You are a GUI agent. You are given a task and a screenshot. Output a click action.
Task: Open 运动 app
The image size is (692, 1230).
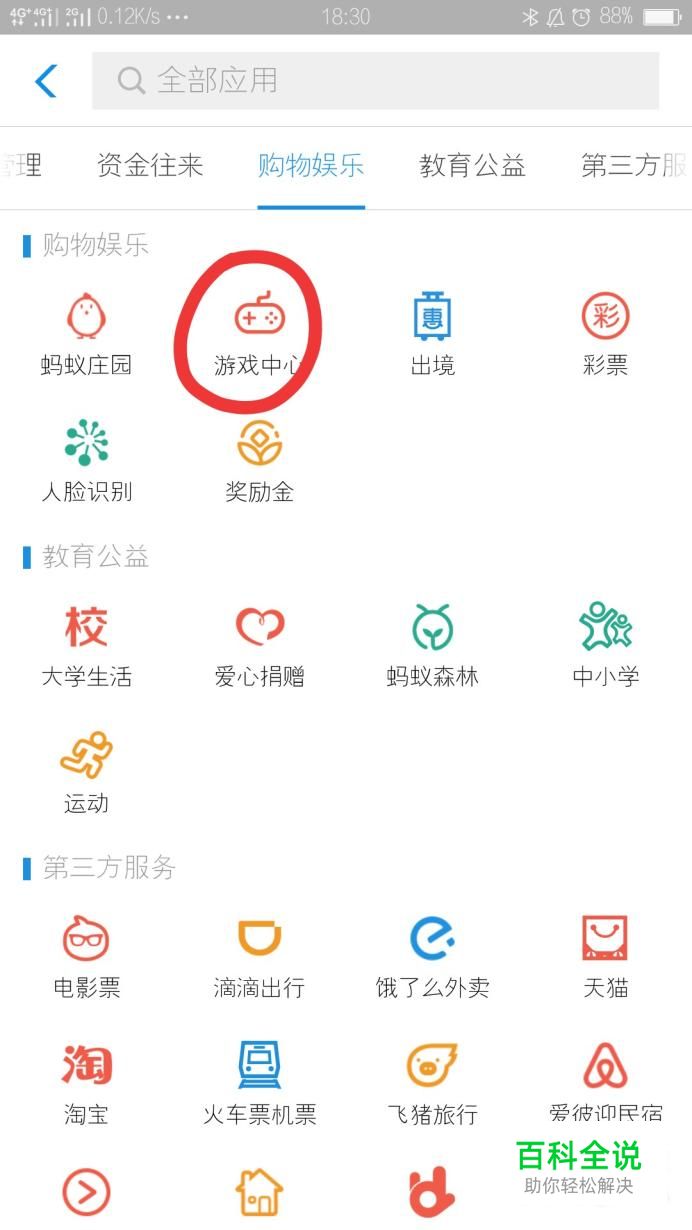click(87, 772)
